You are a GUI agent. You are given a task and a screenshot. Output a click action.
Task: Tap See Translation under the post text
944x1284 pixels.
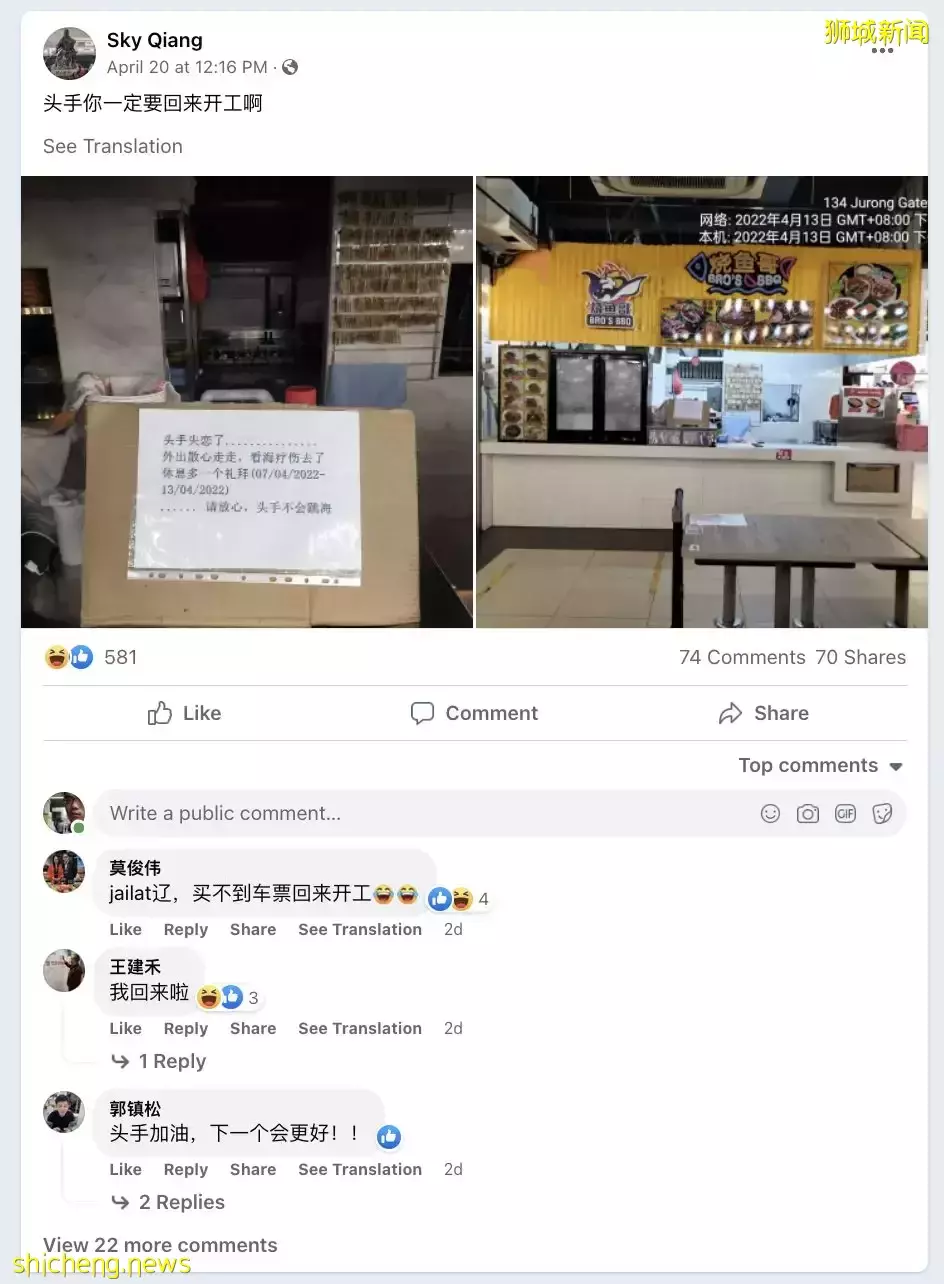(x=113, y=146)
